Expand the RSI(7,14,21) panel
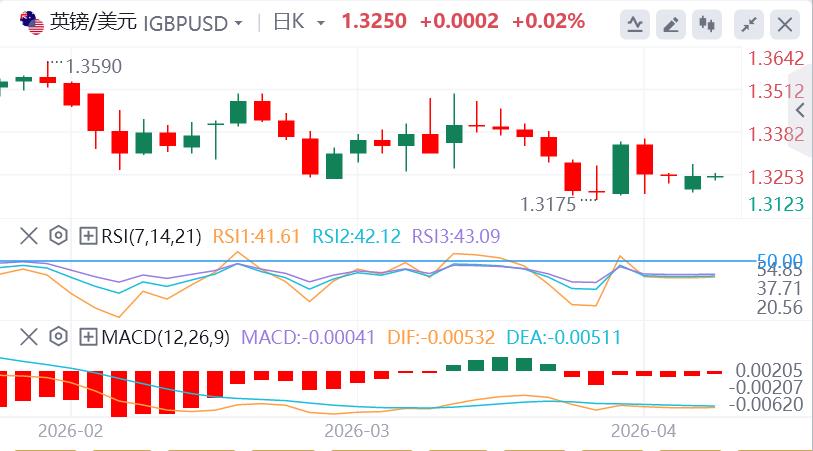The image size is (813, 451). pyautogui.click(x=88, y=236)
